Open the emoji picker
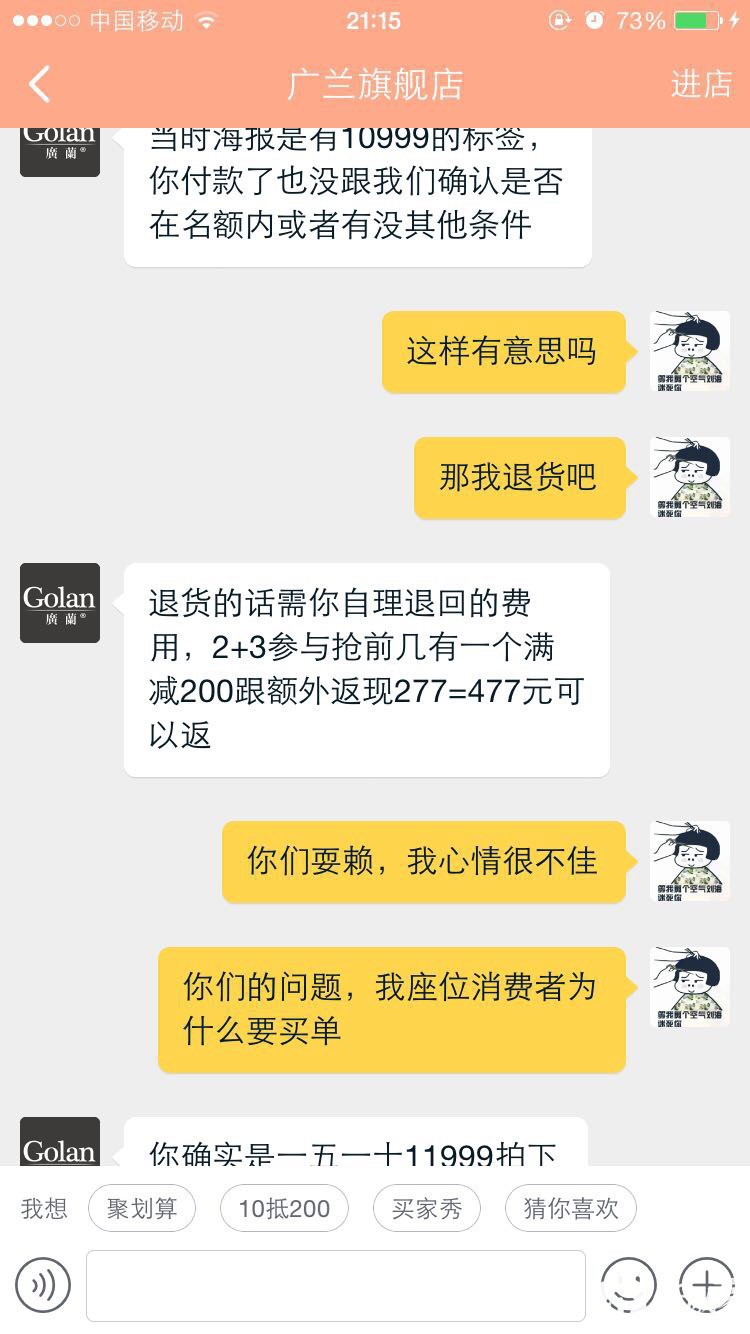The width and height of the screenshot is (750, 1334). pyautogui.click(x=628, y=1285)
